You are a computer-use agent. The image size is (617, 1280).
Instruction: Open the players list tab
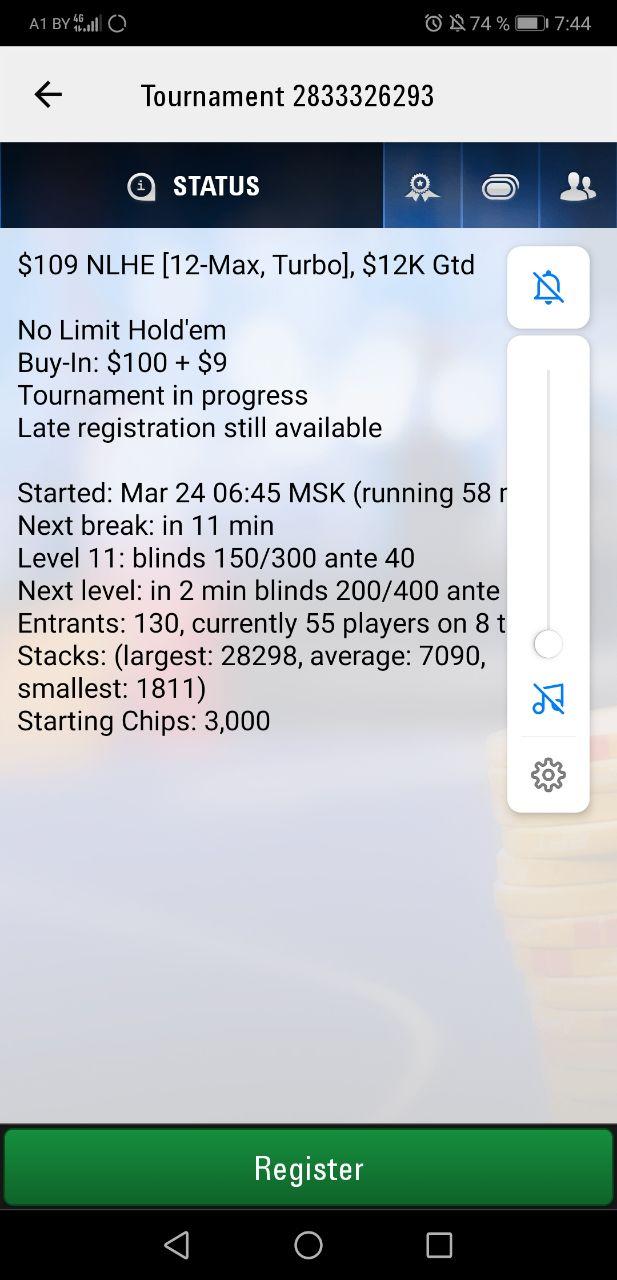[578, 186]
